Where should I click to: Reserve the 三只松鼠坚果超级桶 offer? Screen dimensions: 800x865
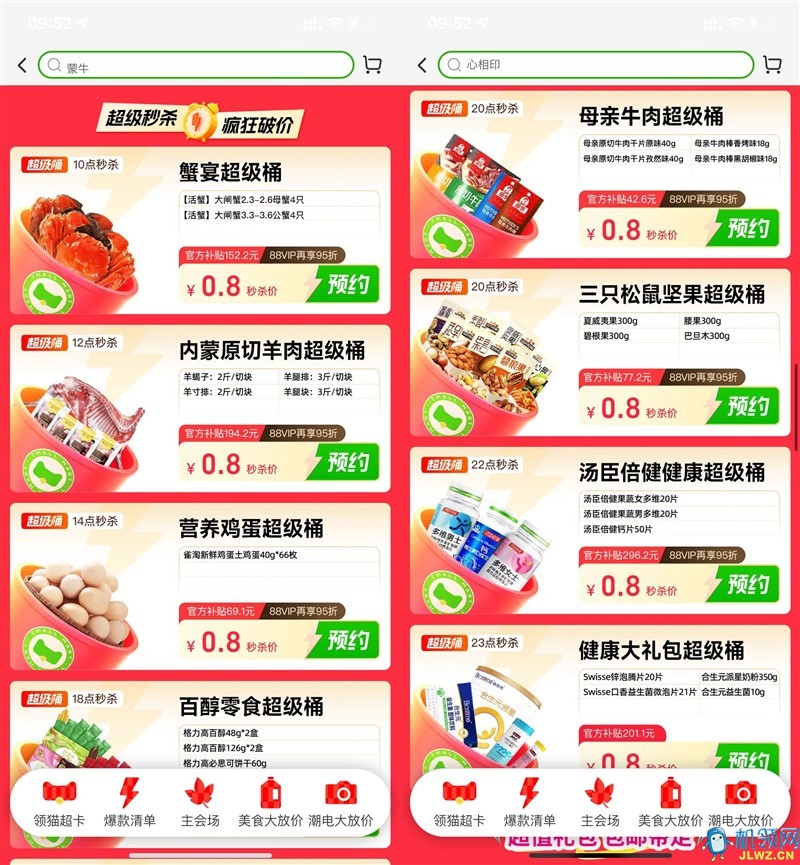click(748, 406)
